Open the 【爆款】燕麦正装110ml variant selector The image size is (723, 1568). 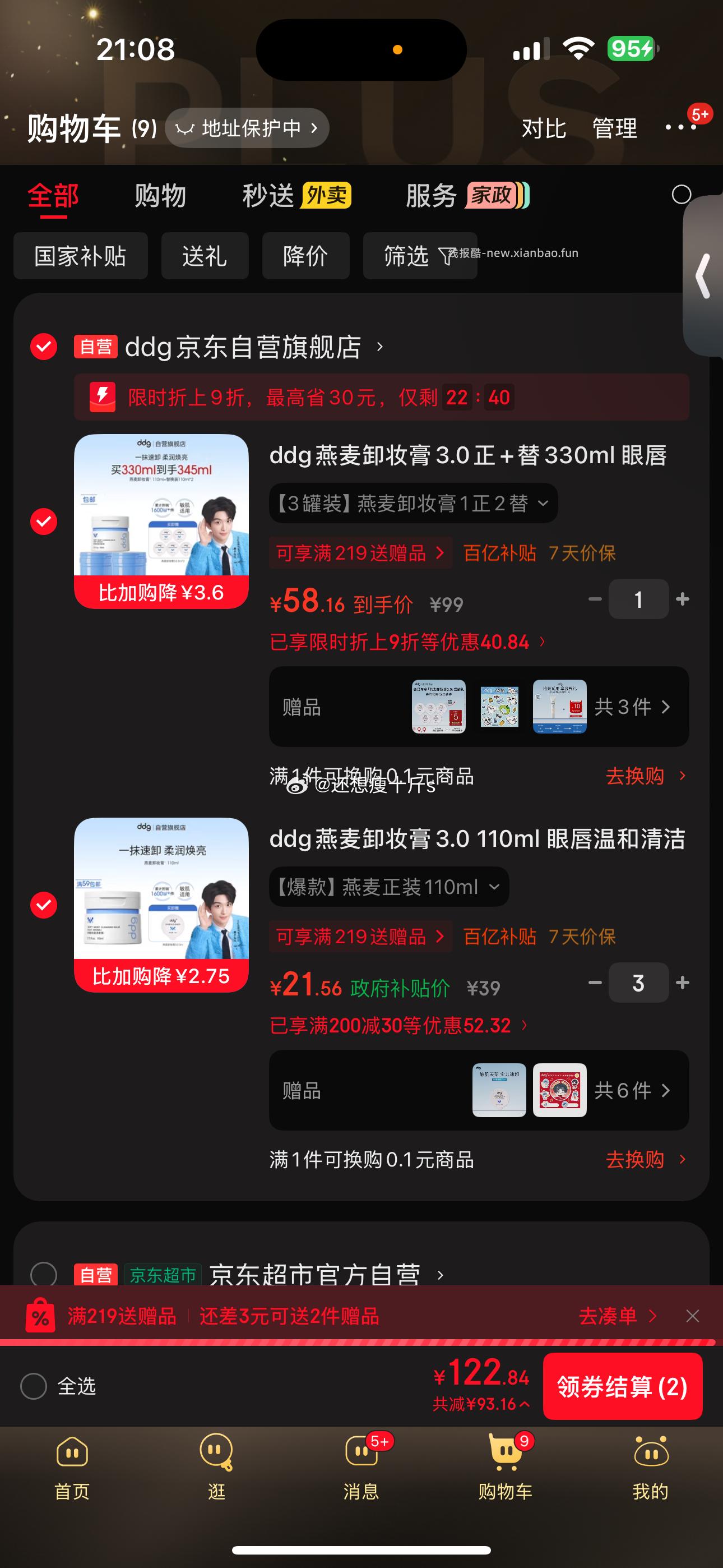(x=388, y=887)
